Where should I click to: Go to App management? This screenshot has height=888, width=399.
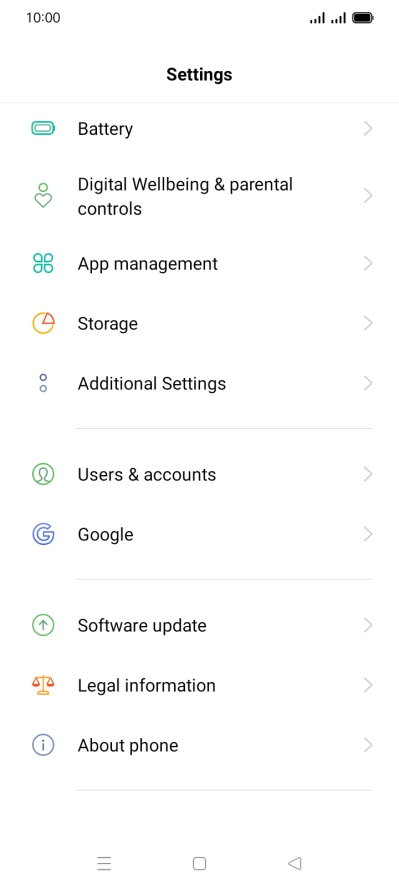tap(199, 263)
